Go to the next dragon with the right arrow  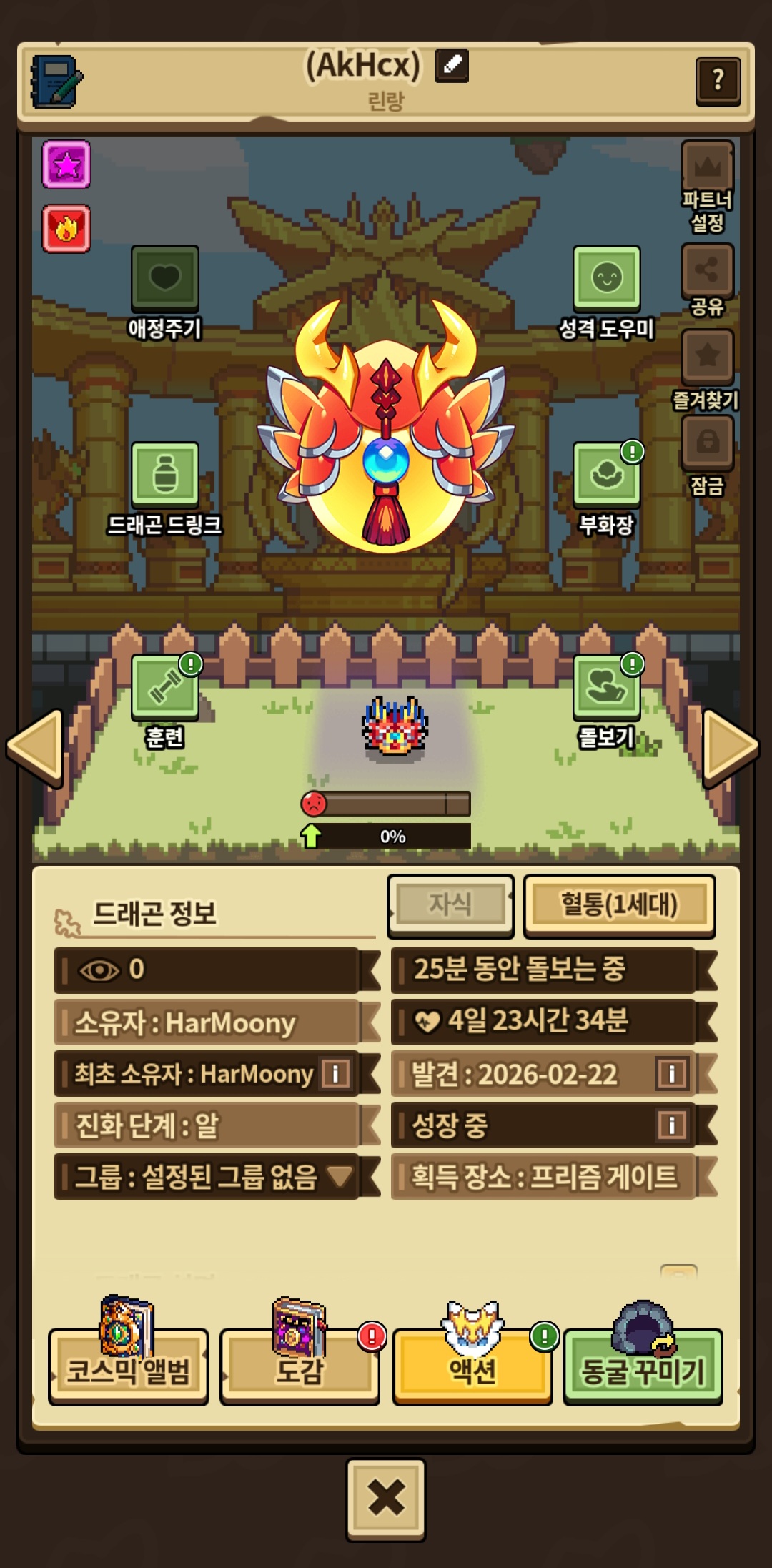[729, 746]
